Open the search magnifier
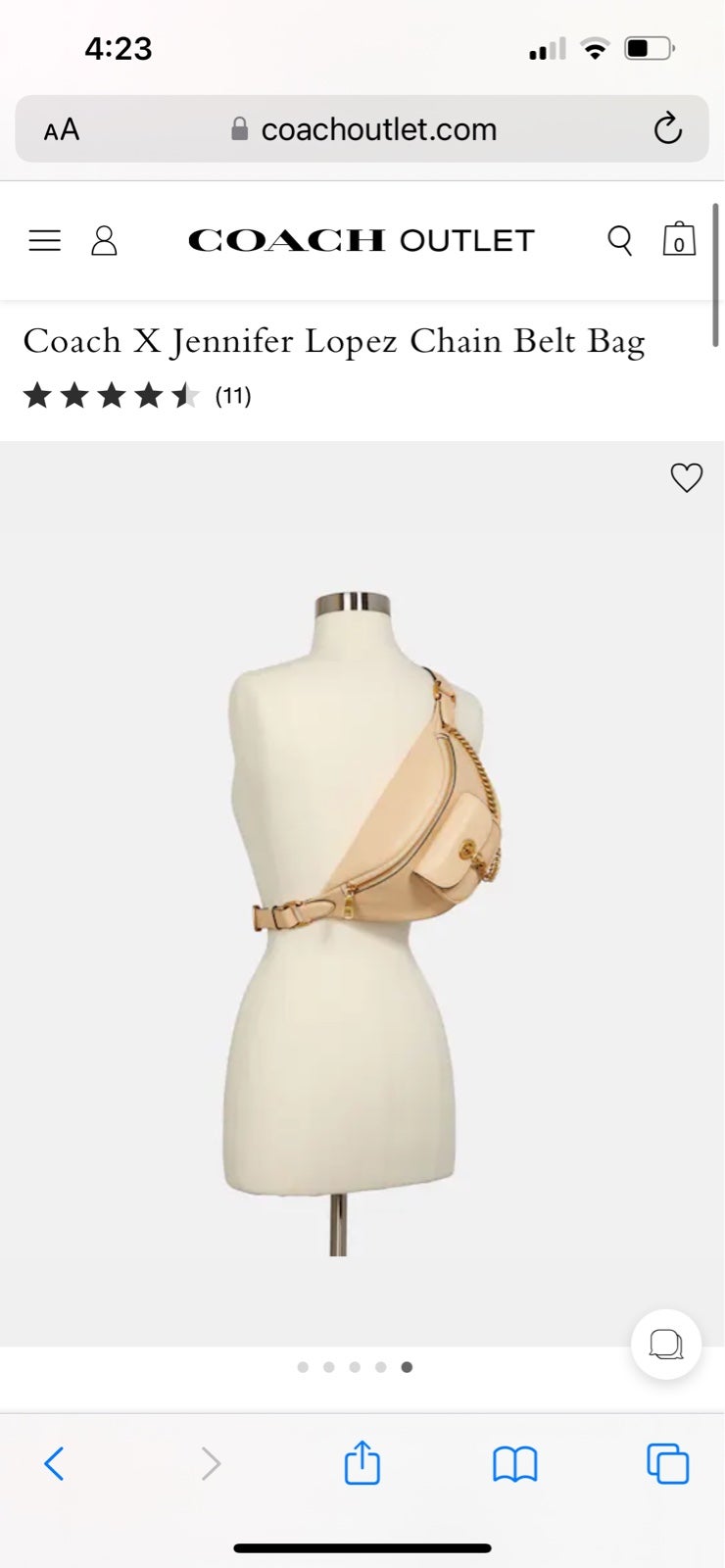This screenshot has width=725, height=1568. pyautogui.click(x=619, y=240)
